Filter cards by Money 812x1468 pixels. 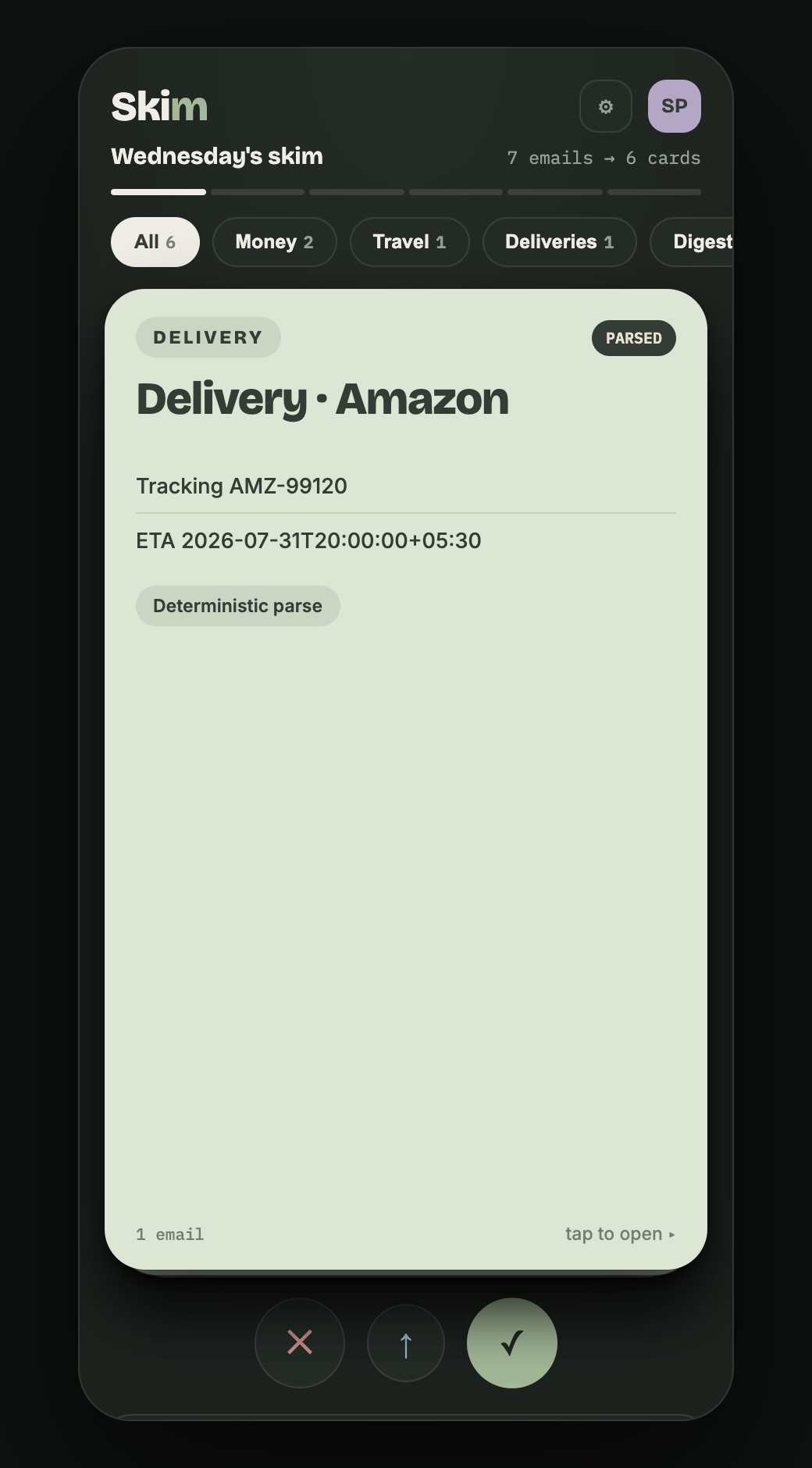(x=274, y=242)
